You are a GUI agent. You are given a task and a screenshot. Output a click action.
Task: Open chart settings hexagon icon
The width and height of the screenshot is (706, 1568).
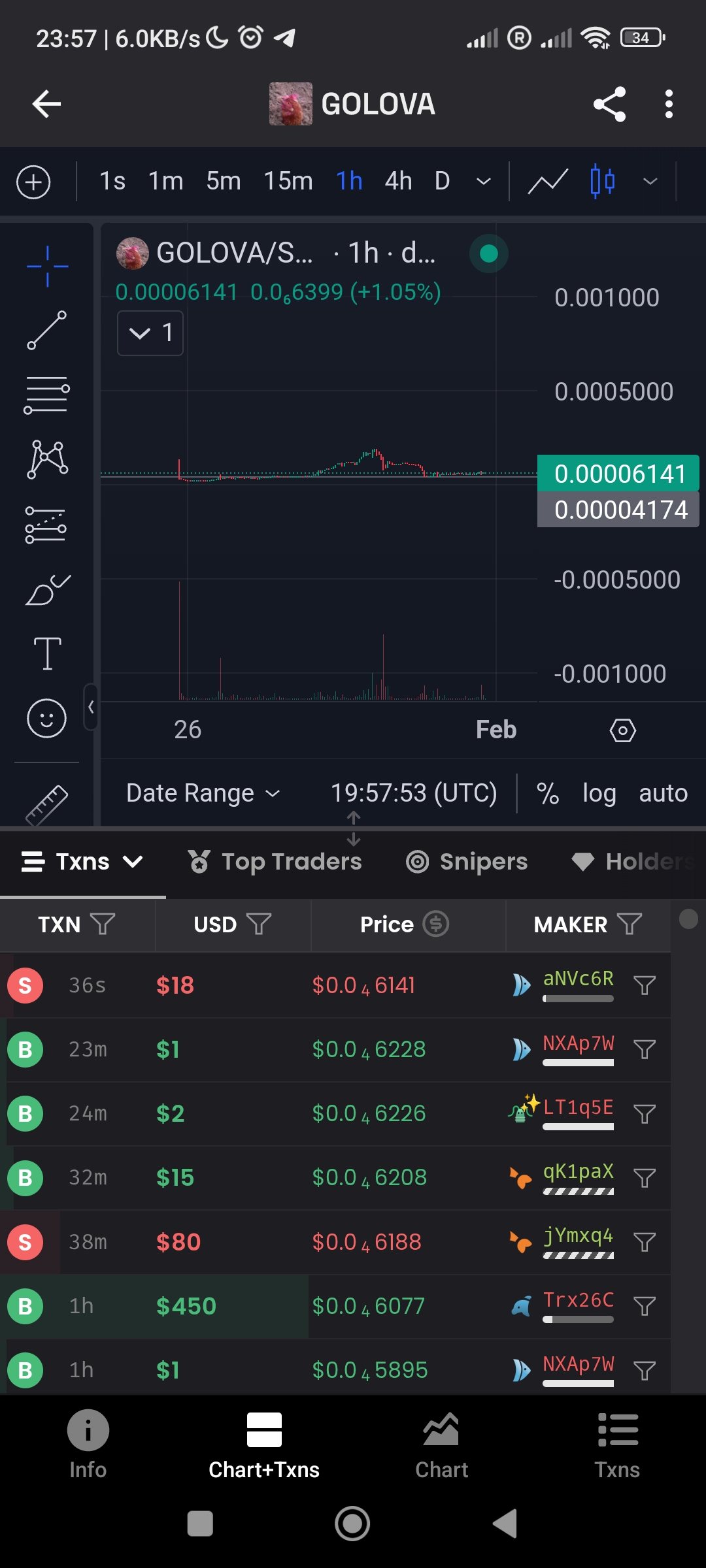coord(622,730)
